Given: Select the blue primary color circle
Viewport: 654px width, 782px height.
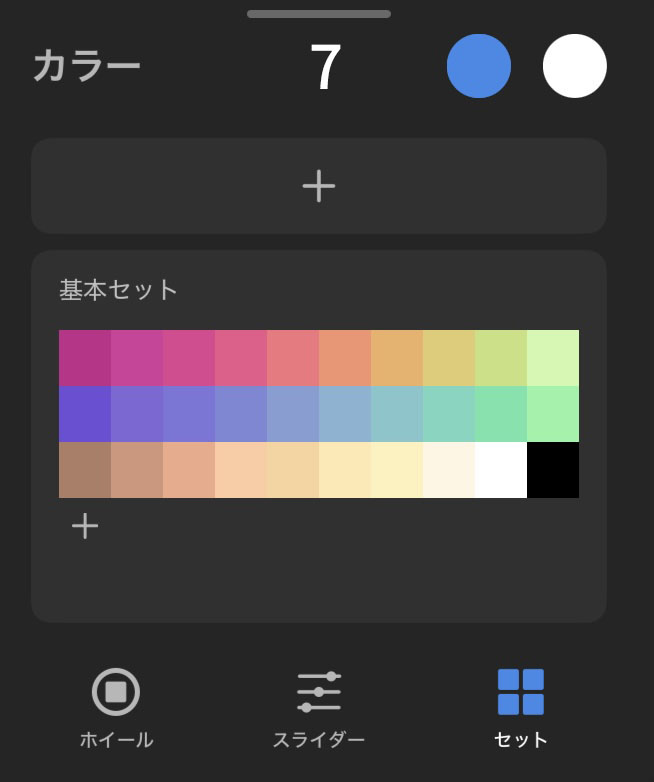Looking at the screenshot, I should pos(479,66).
